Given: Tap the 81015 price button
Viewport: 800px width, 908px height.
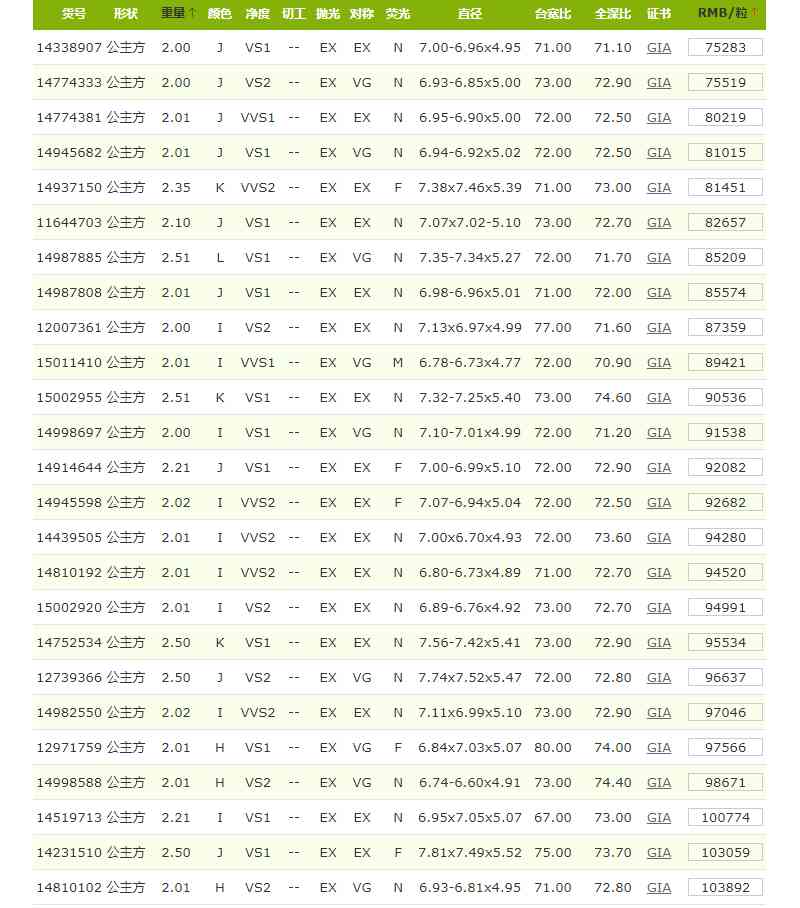Looking at the screenshot, I should pyautogui.click(x=726, y=153).
